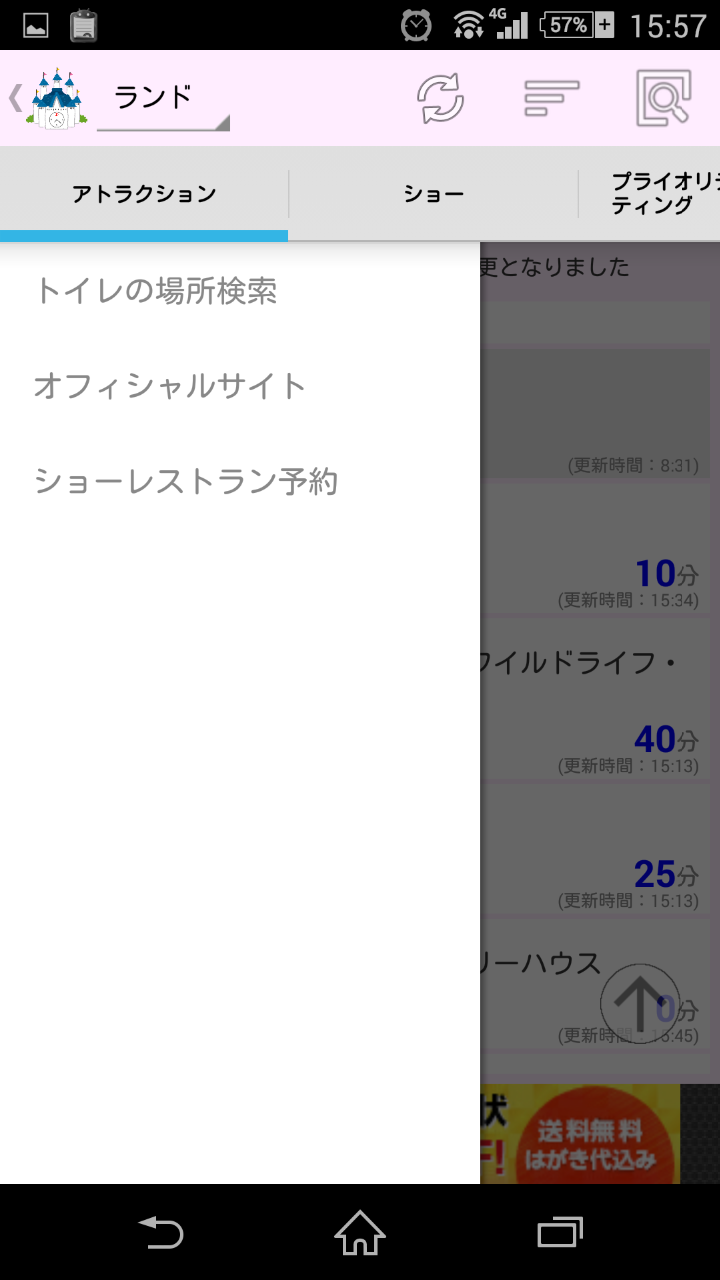Open the sort order icon
This screenshot has width=720, height=1280.
(551, 98)
